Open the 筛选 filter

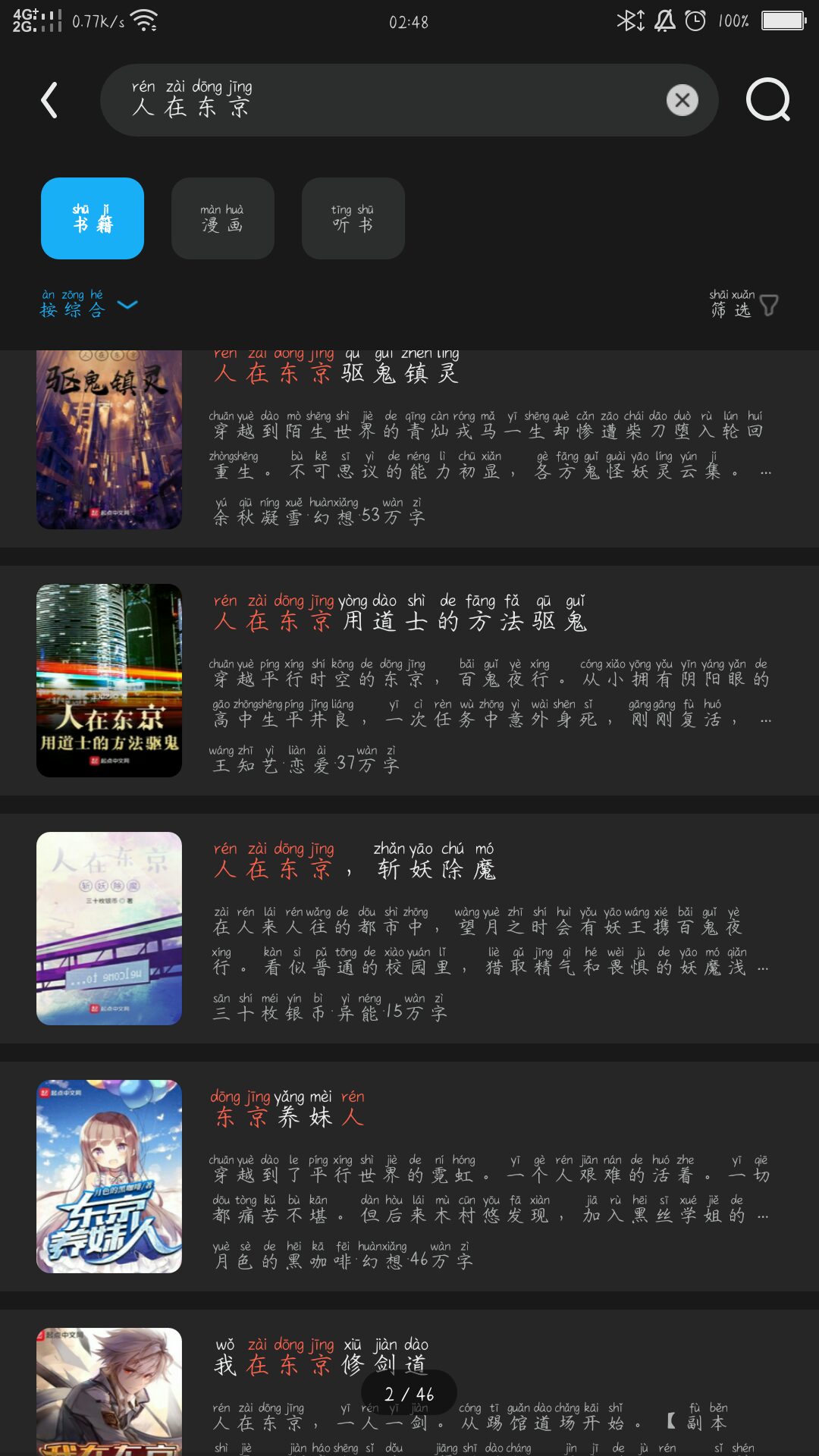point(743,305)
